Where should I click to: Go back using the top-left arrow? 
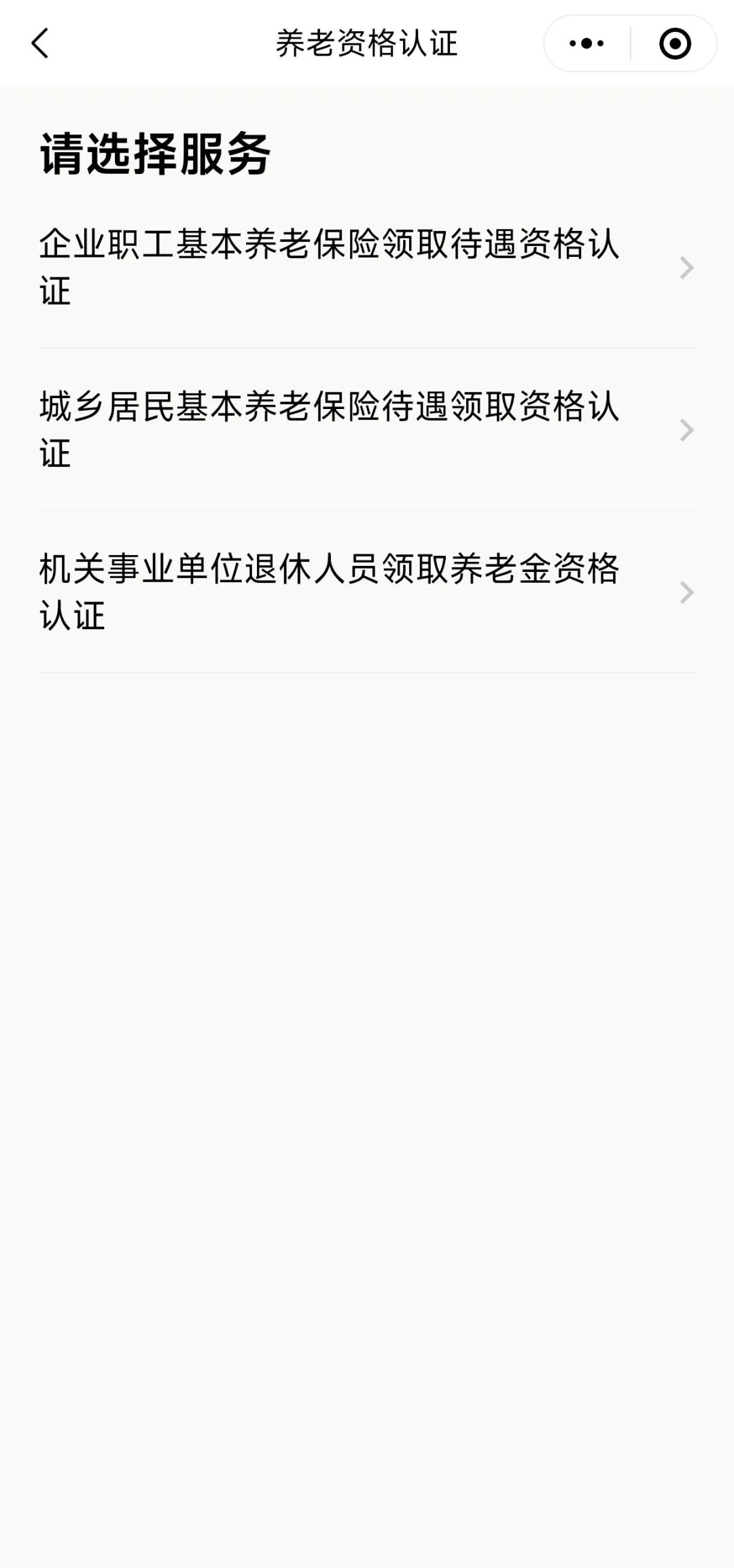point(40,43)
